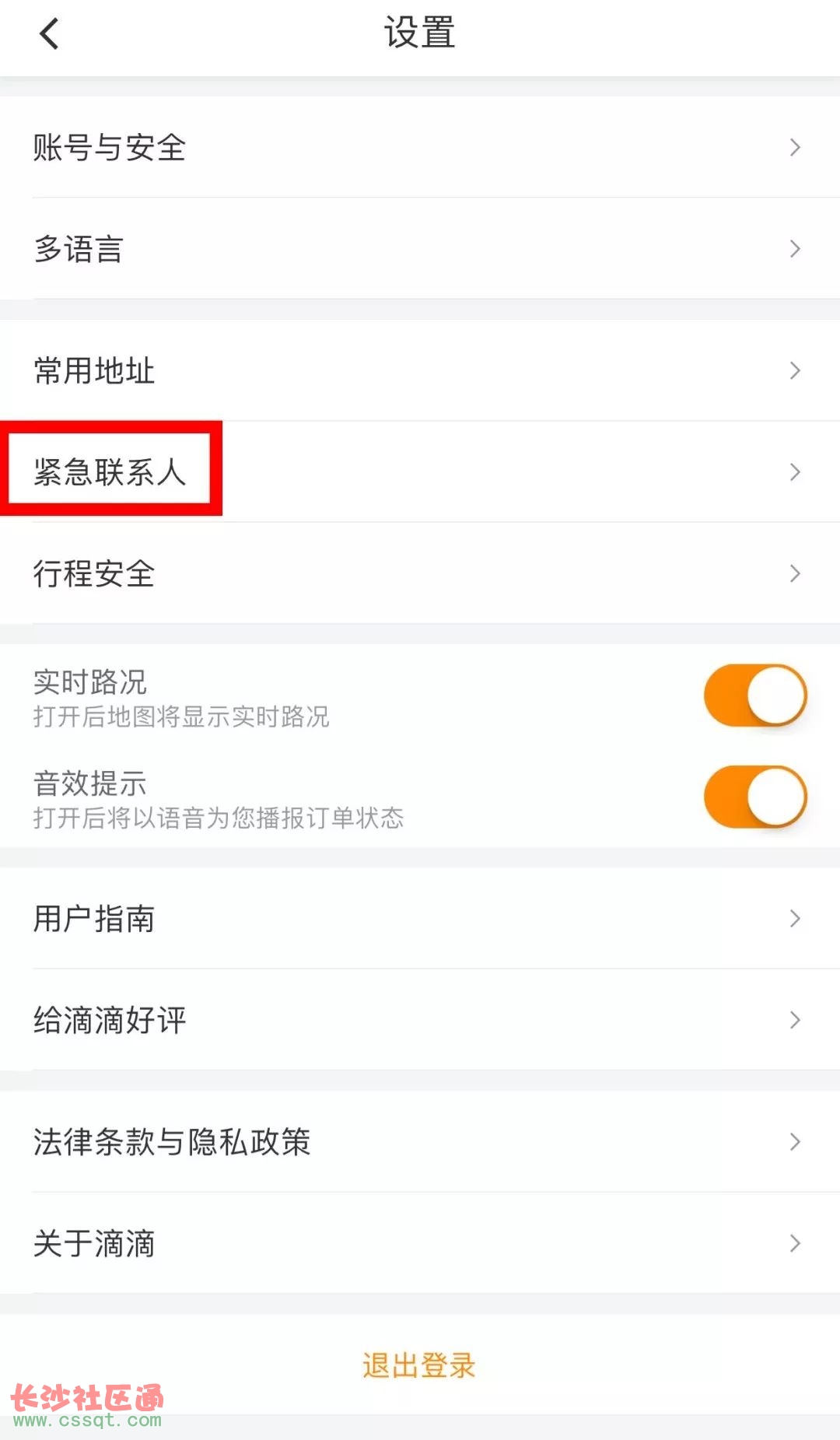Select 给滴滴好评 to rate the app
This screenshot has width=840, height=1440.
(x=420, y=1020)
